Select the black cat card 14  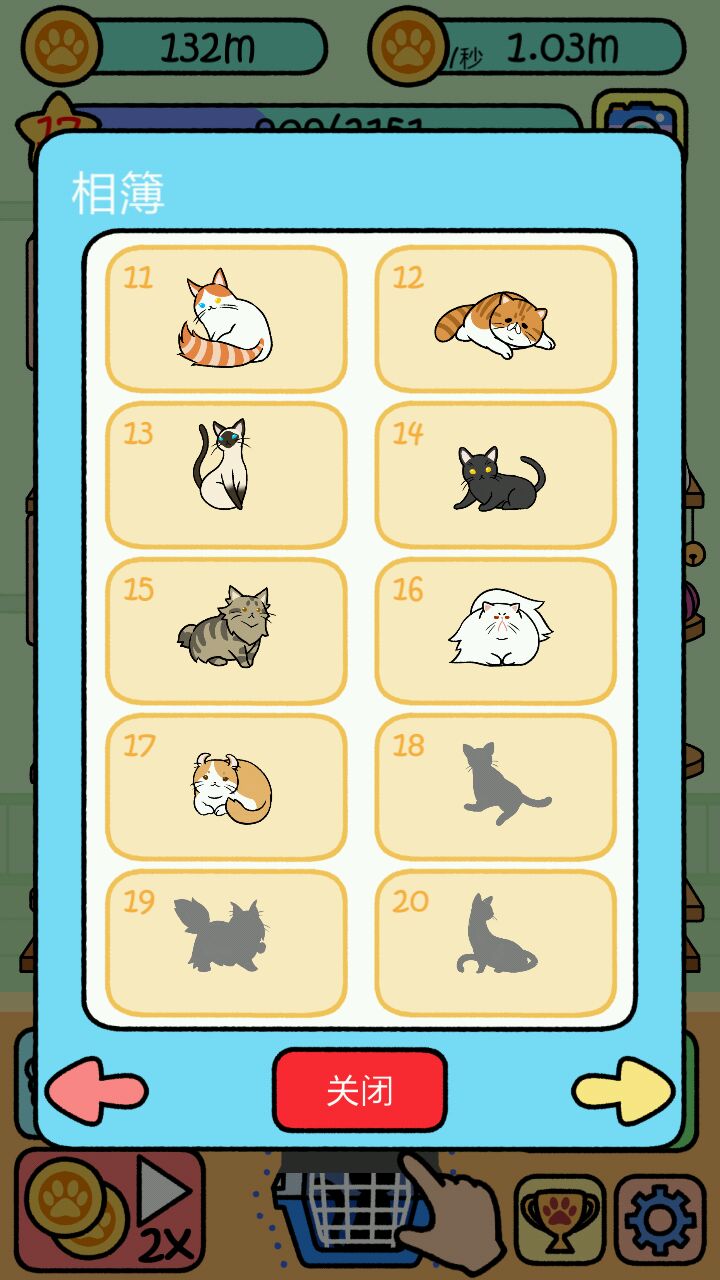click(x=495, y=475)
